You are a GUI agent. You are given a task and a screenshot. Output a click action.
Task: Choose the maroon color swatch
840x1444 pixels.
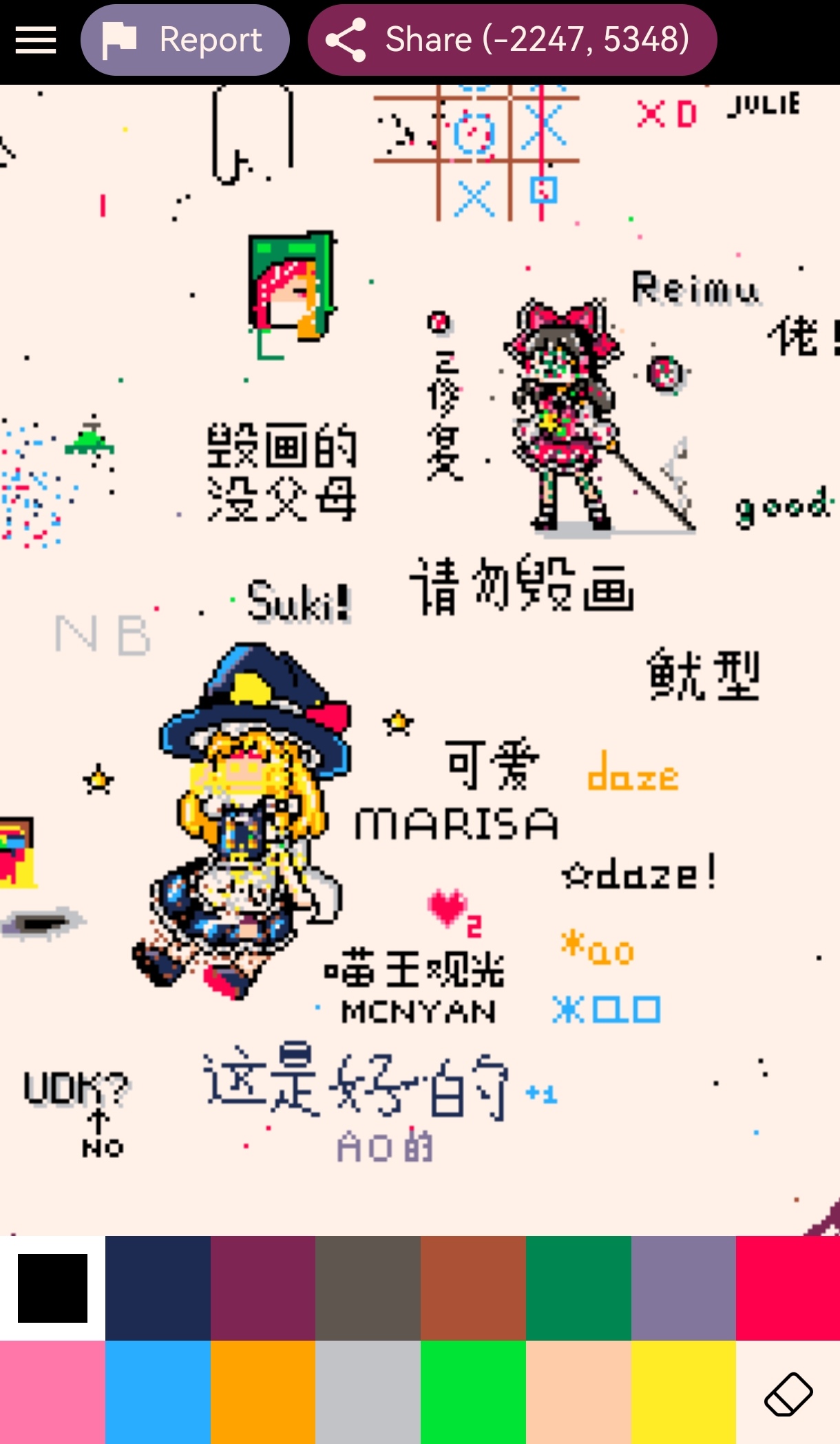pos(263,1288)
